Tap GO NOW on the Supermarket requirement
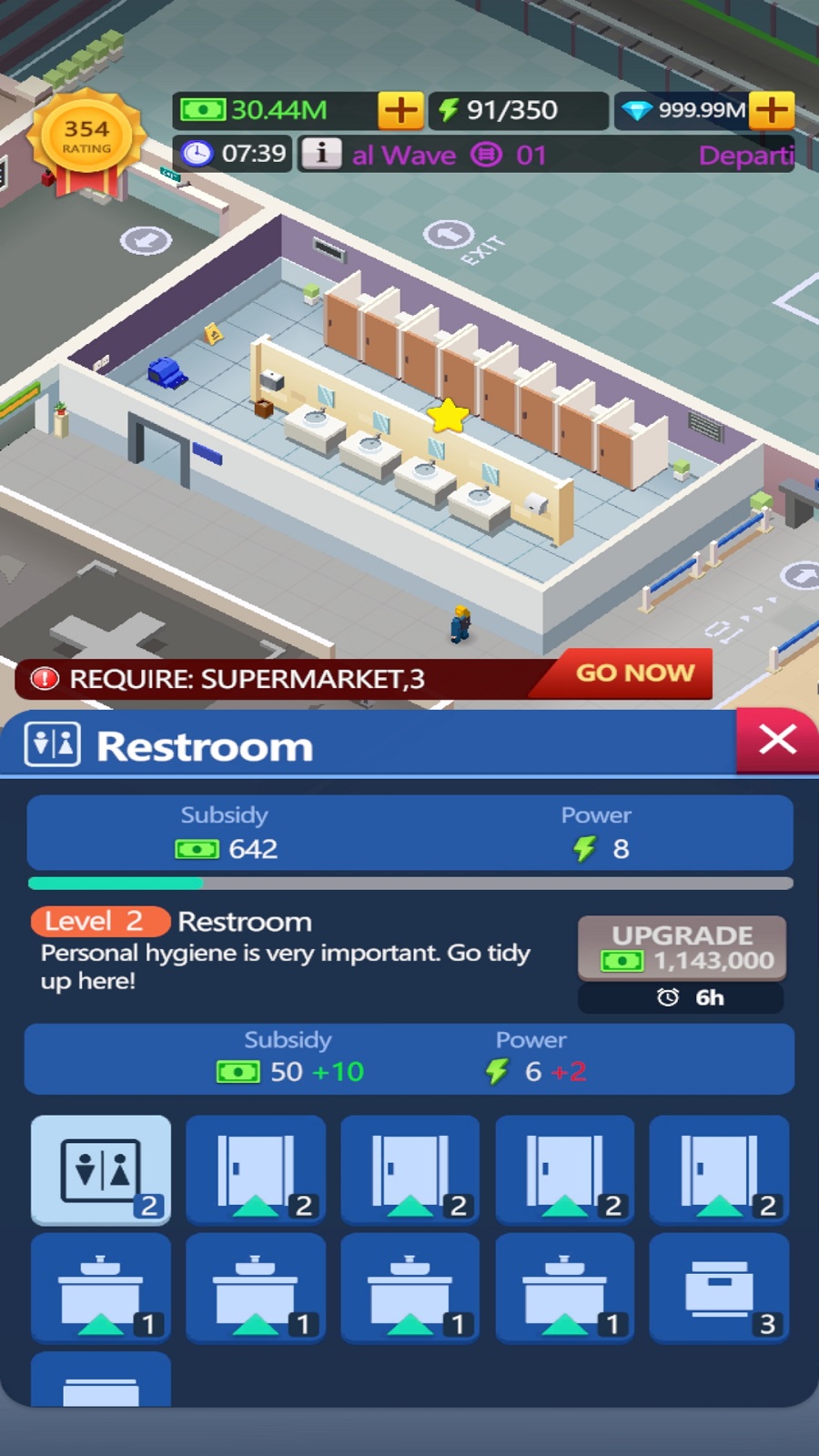The image size is (819, 1456). coord(634,673)
